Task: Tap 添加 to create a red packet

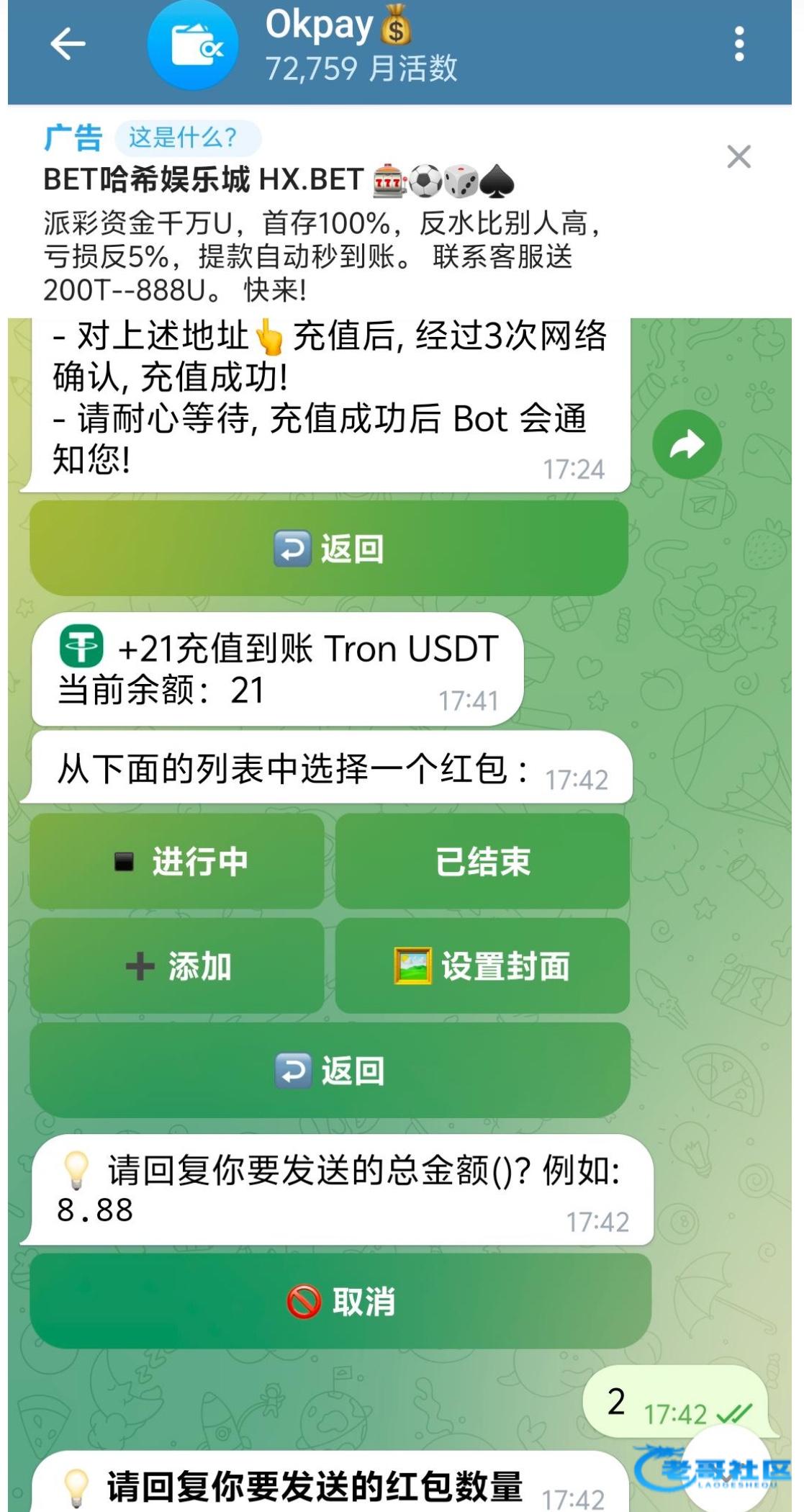Action: click(x=177, y=966)
